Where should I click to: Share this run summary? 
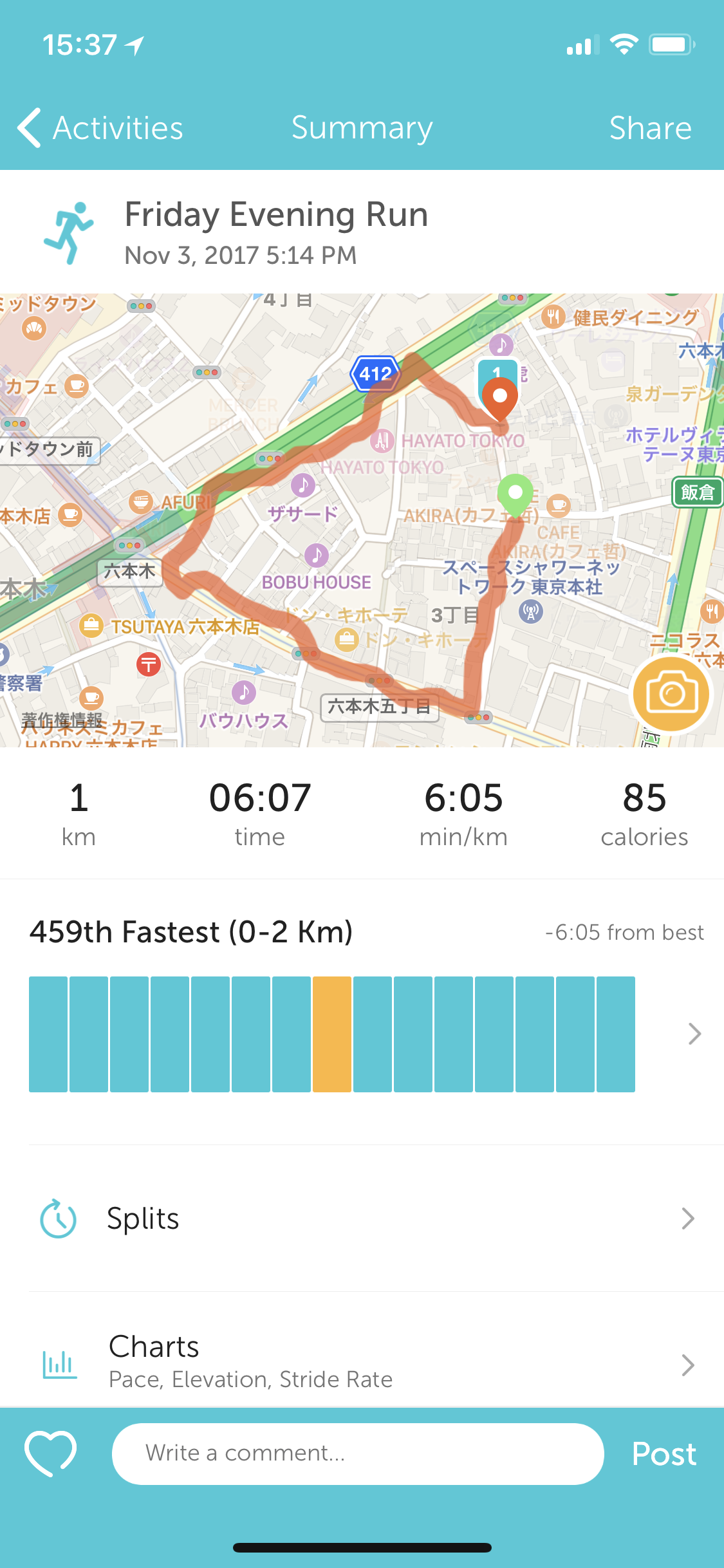pyautogui.click(x=650, y=128)
